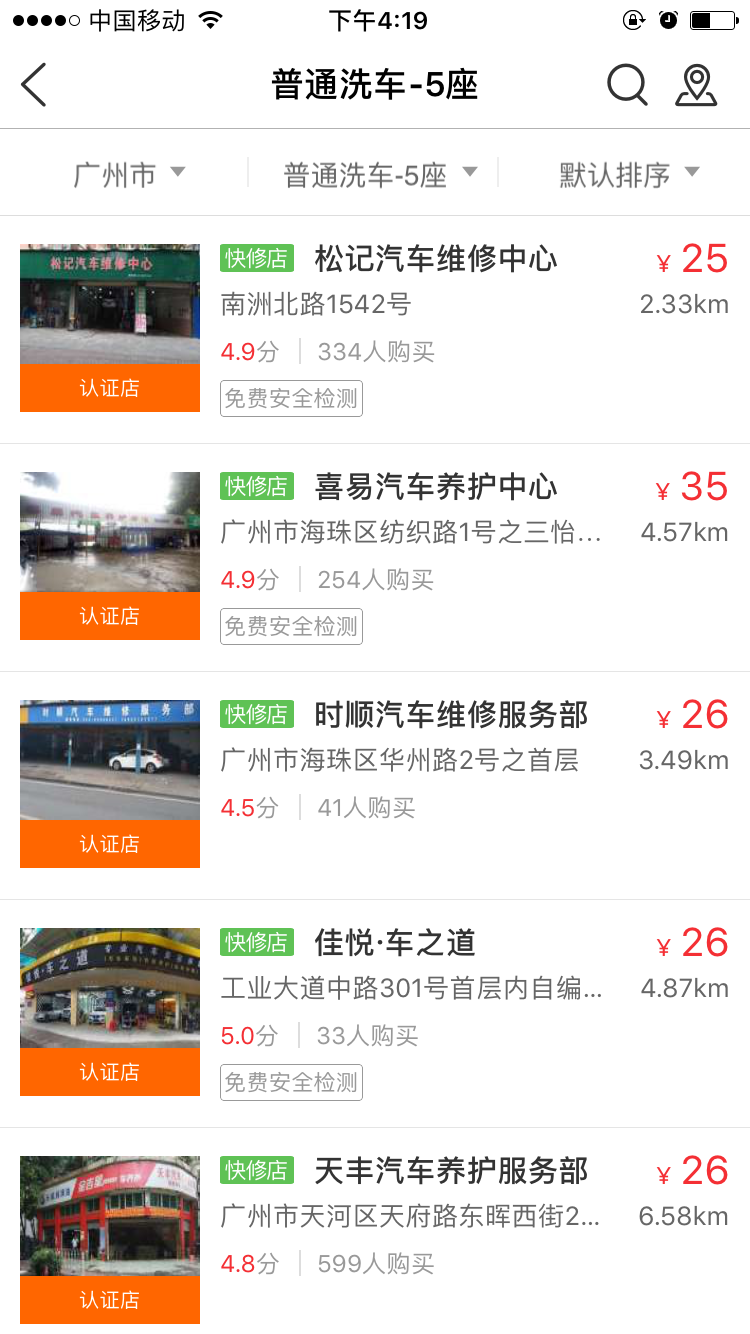
Task: Select 时顺汽车维修服务部 shop
Action: click(450, 715)
